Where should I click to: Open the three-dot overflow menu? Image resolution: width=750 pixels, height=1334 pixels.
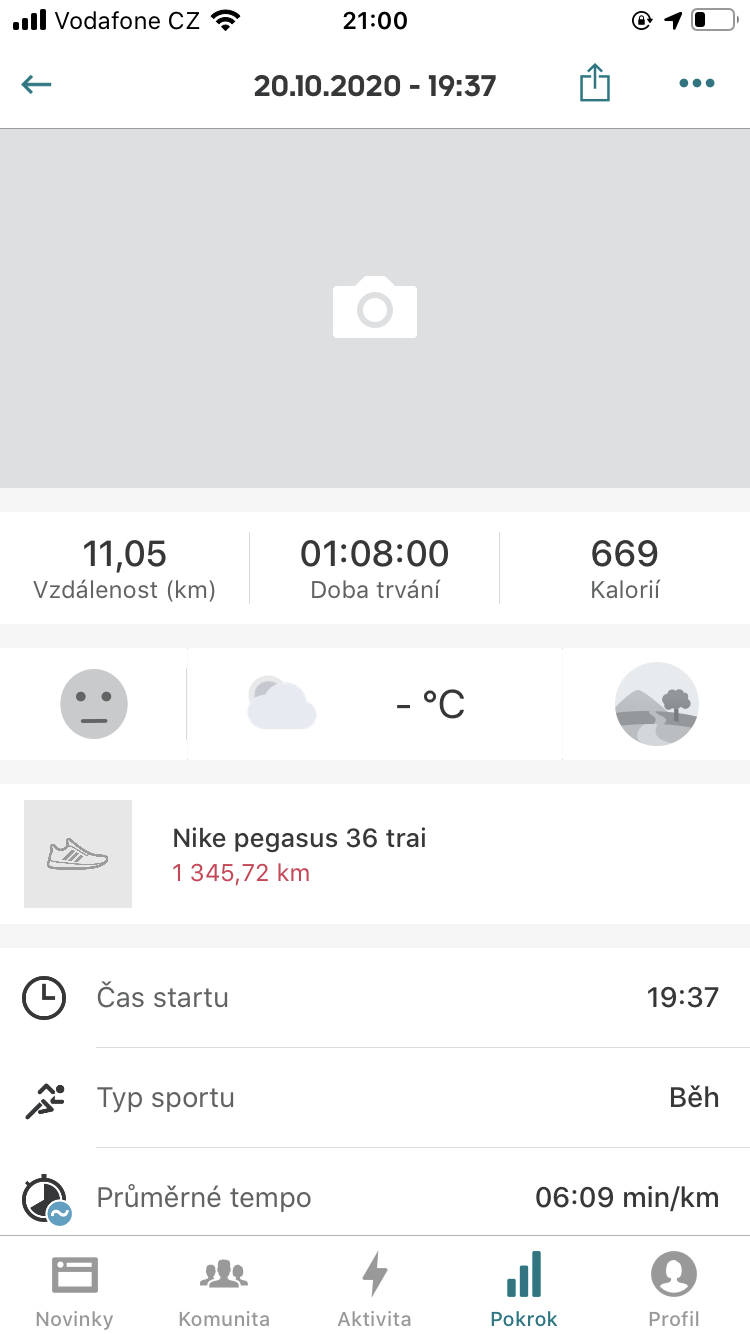click(697, 84)
